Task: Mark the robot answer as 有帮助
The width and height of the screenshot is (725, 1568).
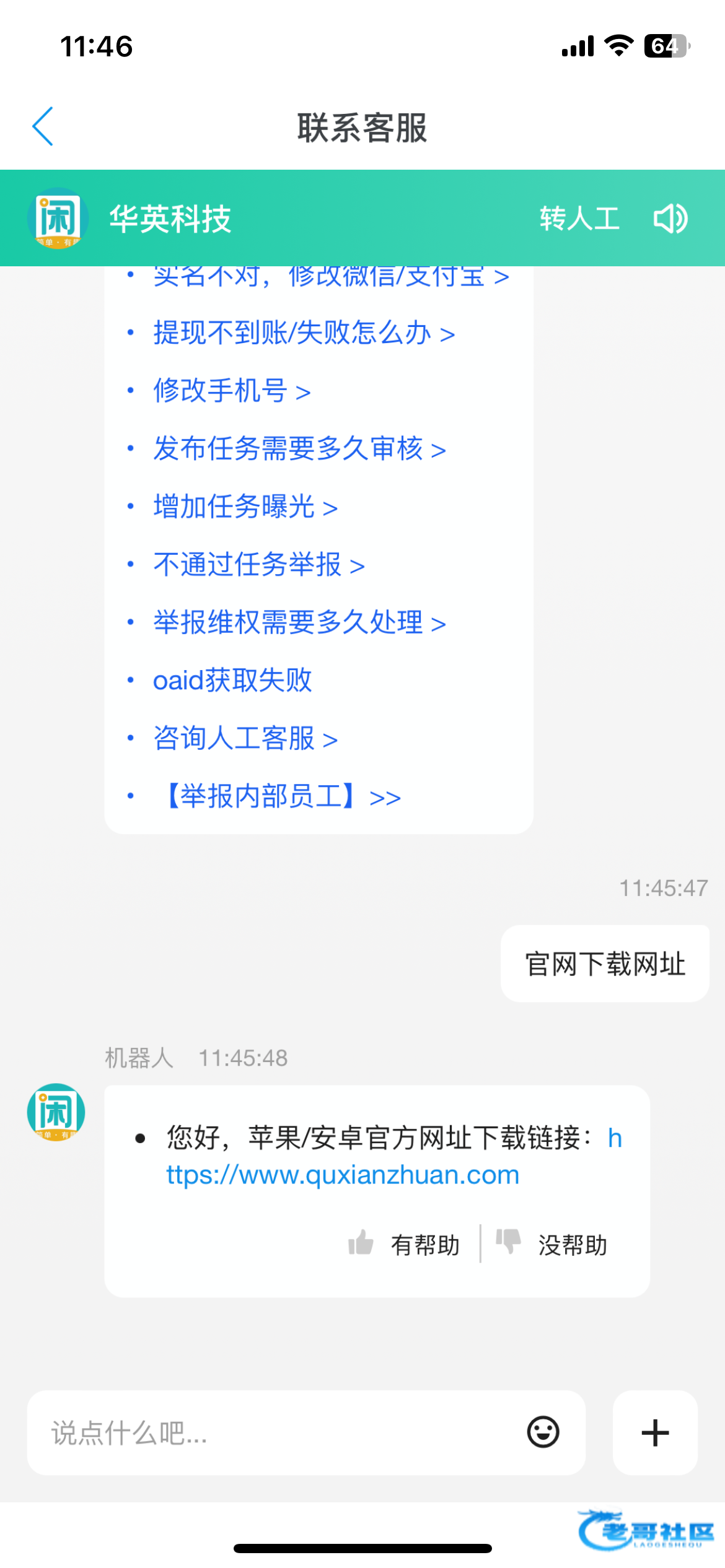Action: click(405, 1244)
